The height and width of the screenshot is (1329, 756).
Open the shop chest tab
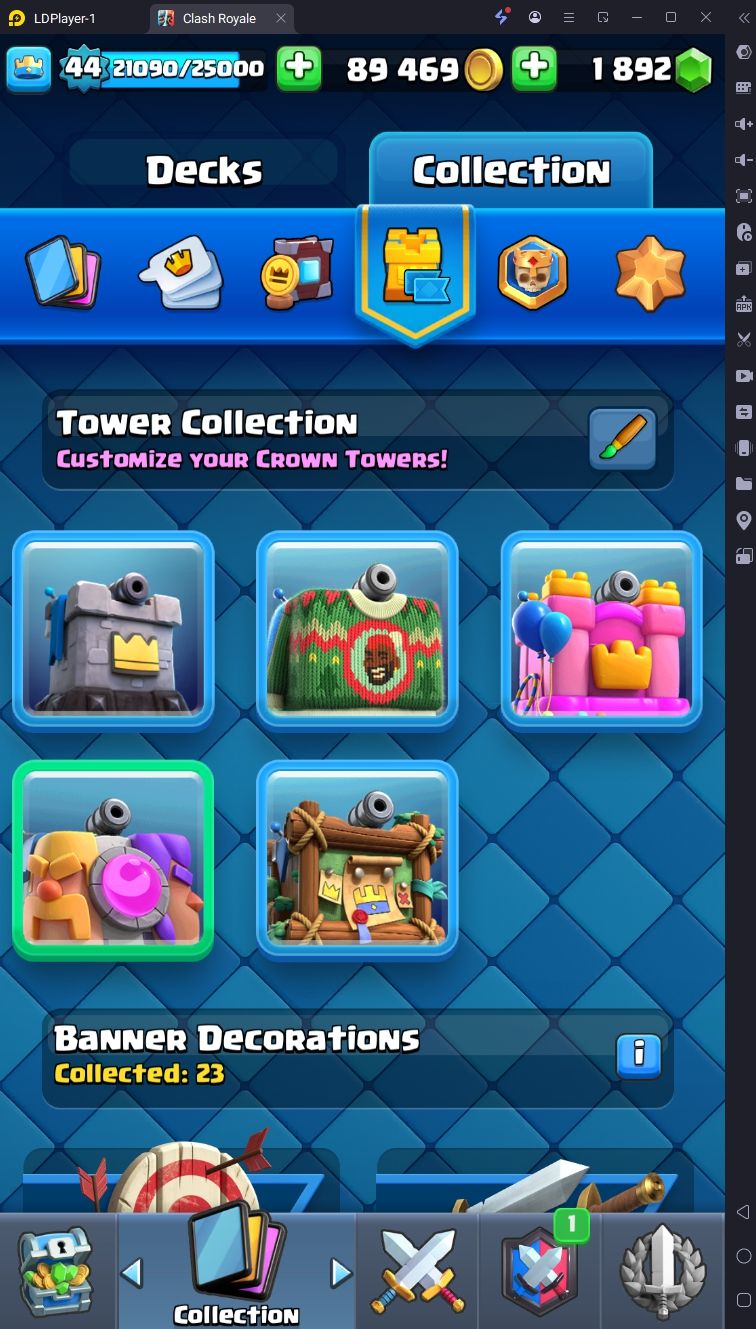pos(57,1271)
